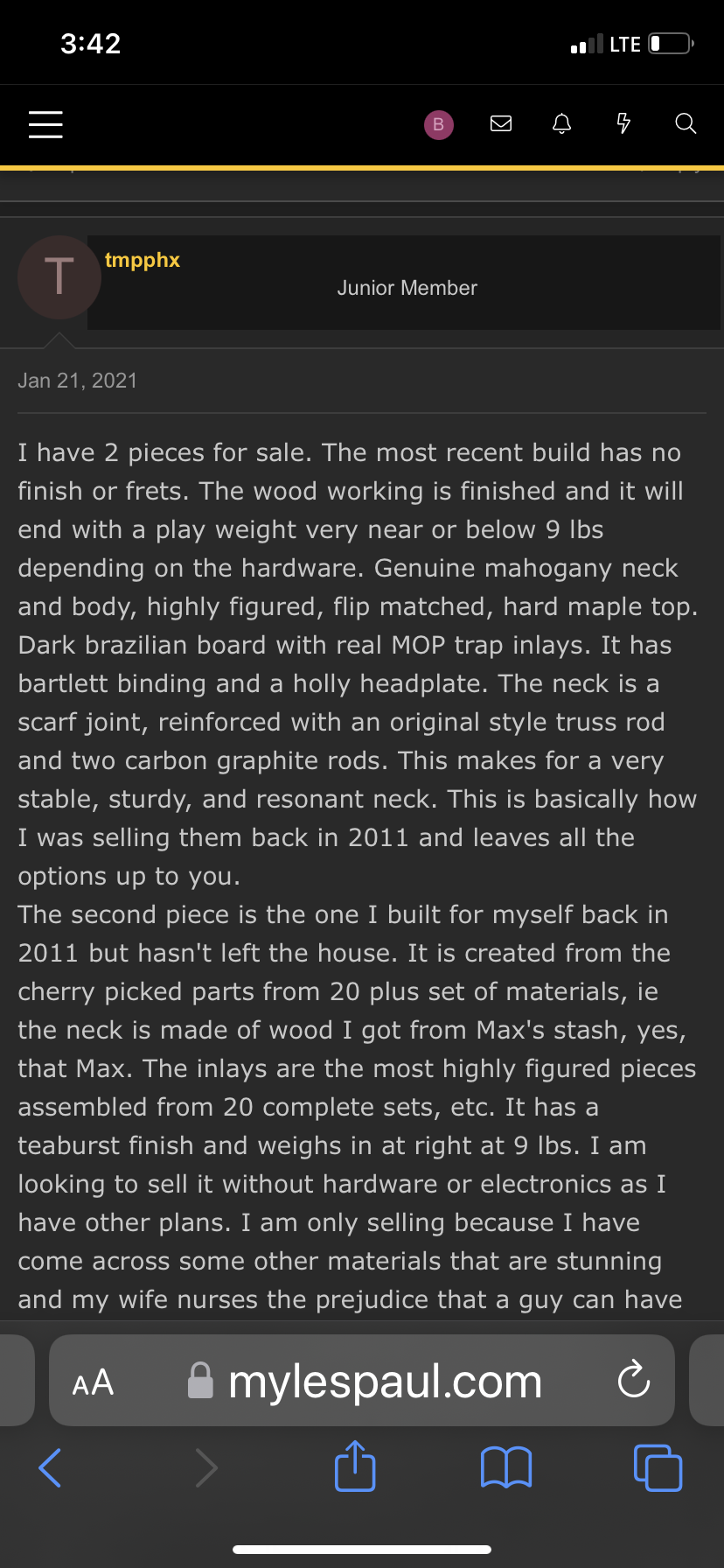The image size is (724, 1568).
Task: Tap the mylespaul.com address bar
Action: (385, 1382)
